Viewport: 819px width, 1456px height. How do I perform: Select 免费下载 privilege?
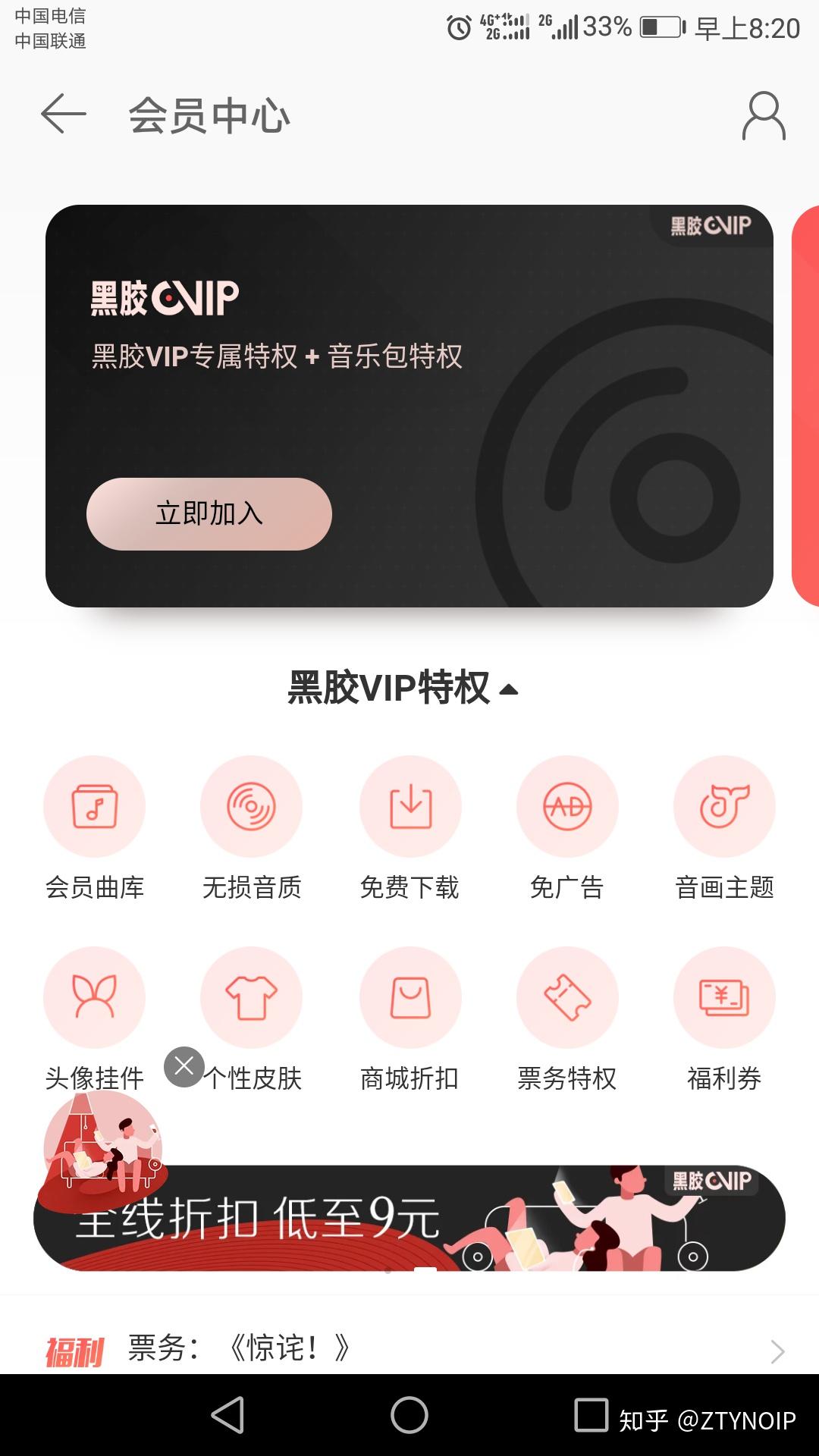(409, 828)
